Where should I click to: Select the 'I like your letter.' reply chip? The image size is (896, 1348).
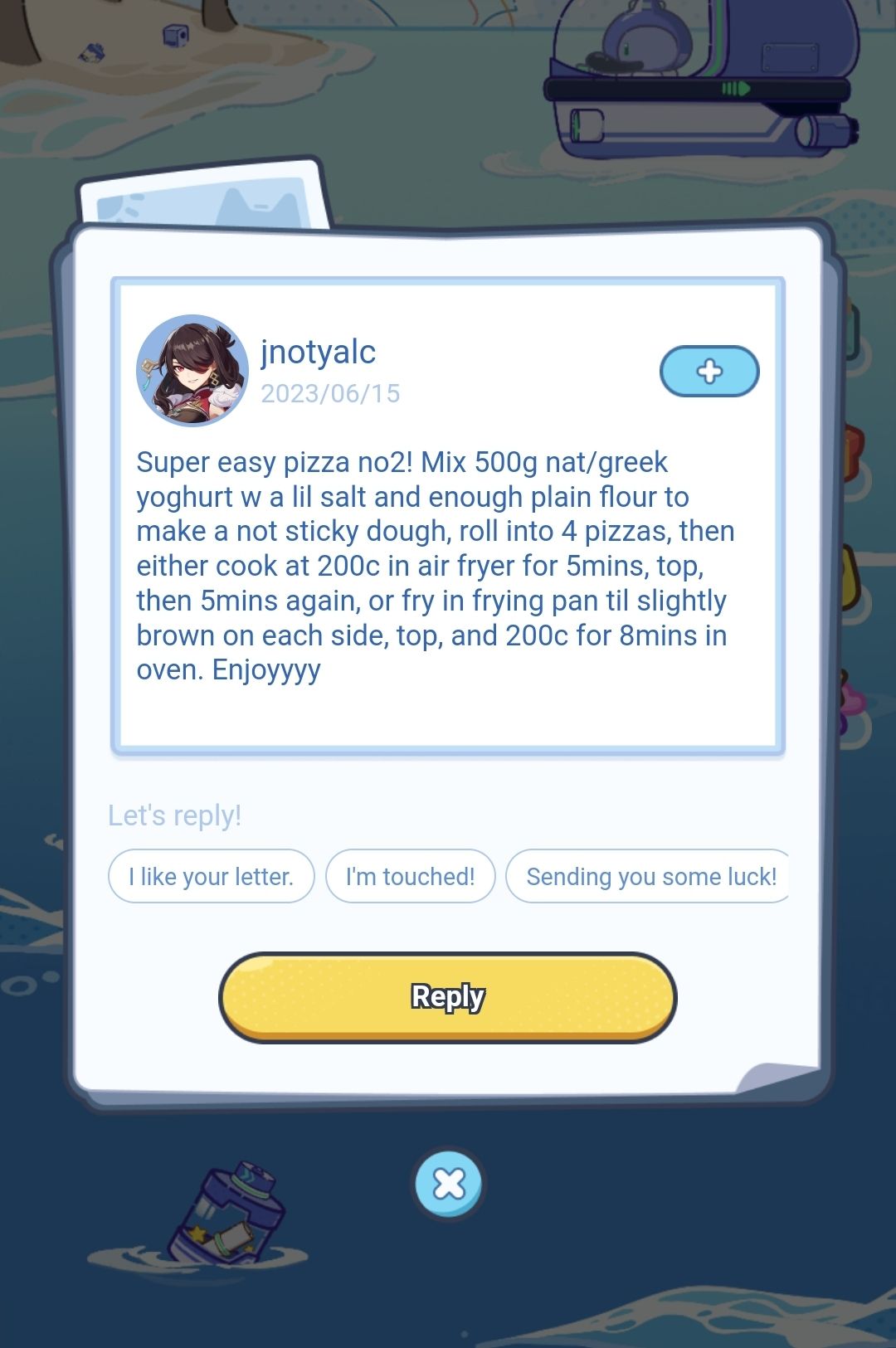click(211, 876)
